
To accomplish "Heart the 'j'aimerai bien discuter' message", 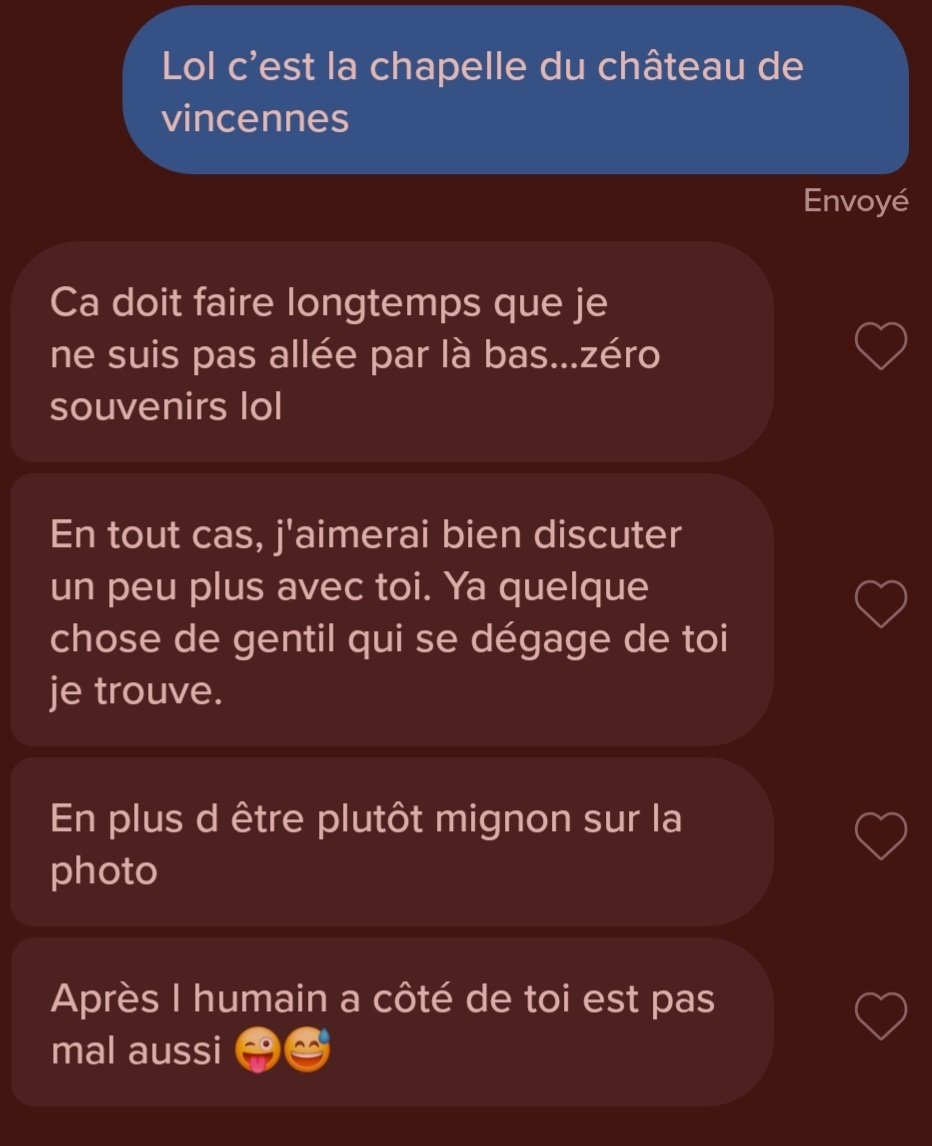I will click(882, 604).
